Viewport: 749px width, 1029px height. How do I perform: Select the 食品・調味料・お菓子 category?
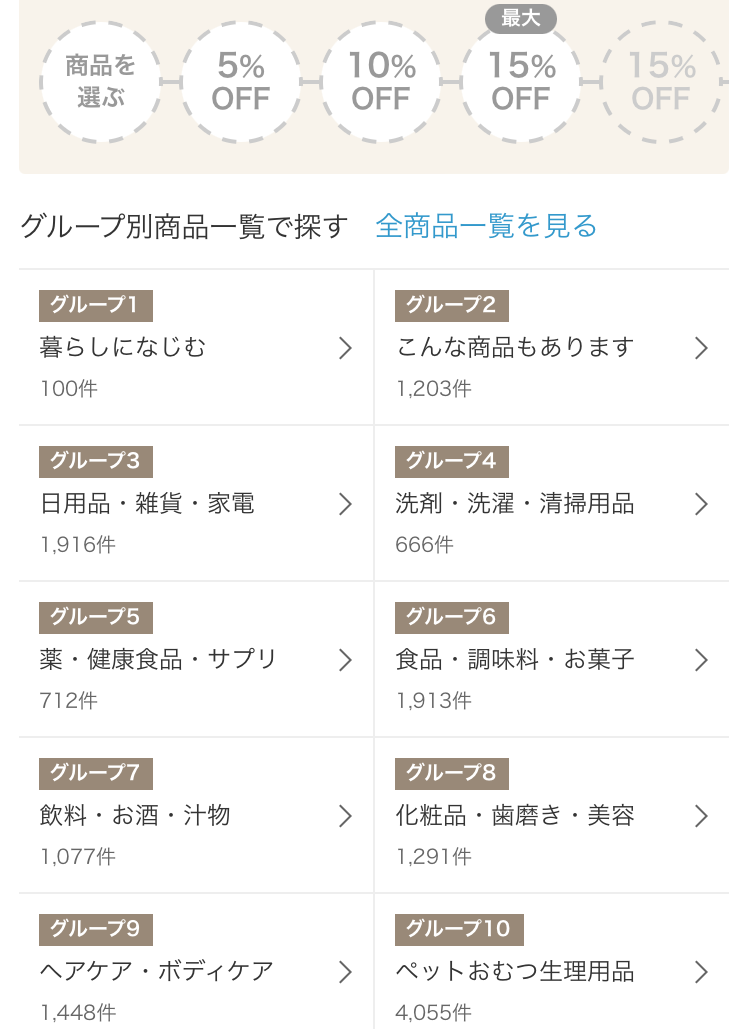(x=550, y=659)
